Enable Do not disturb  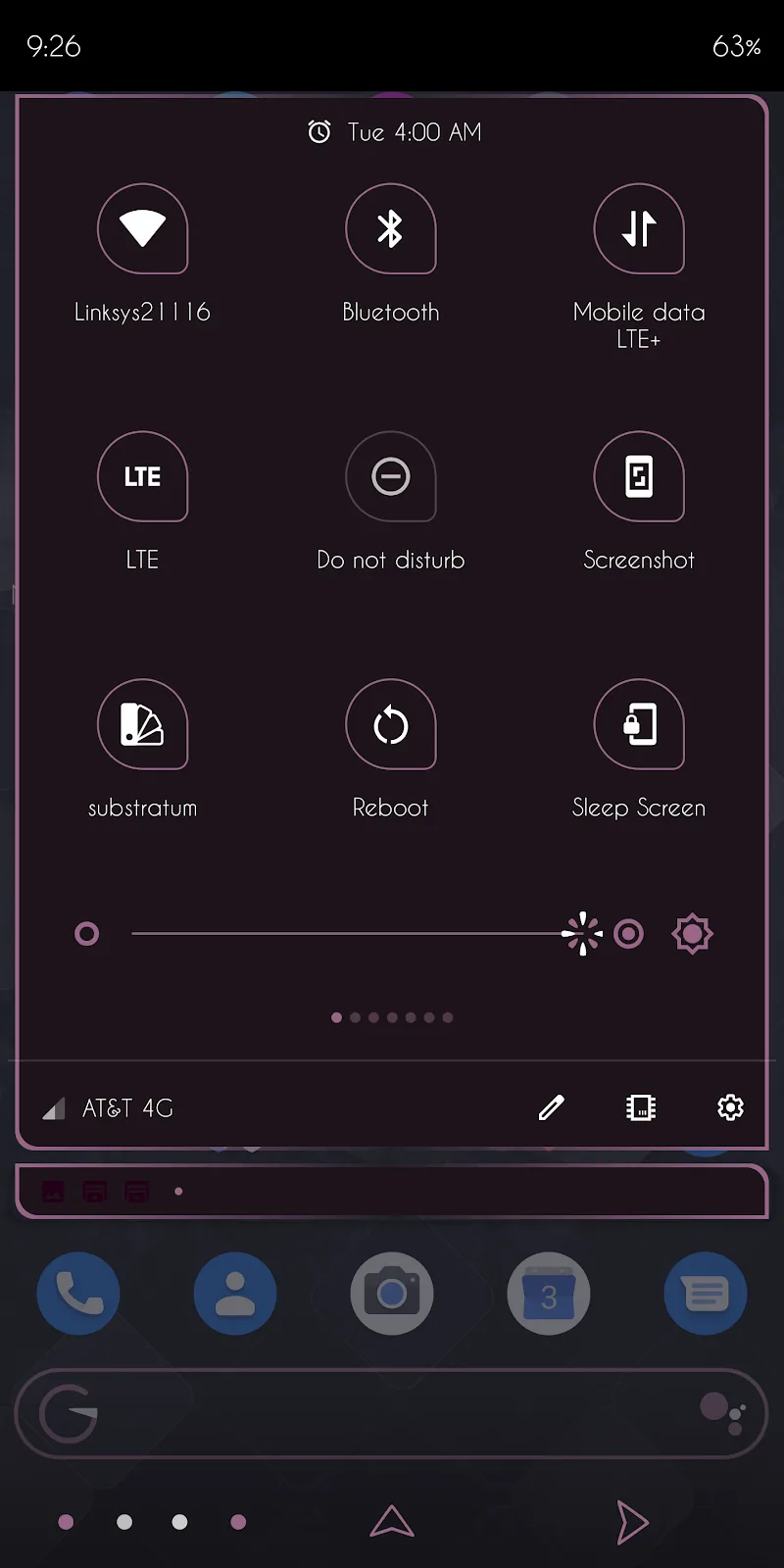tap(390, 477)
